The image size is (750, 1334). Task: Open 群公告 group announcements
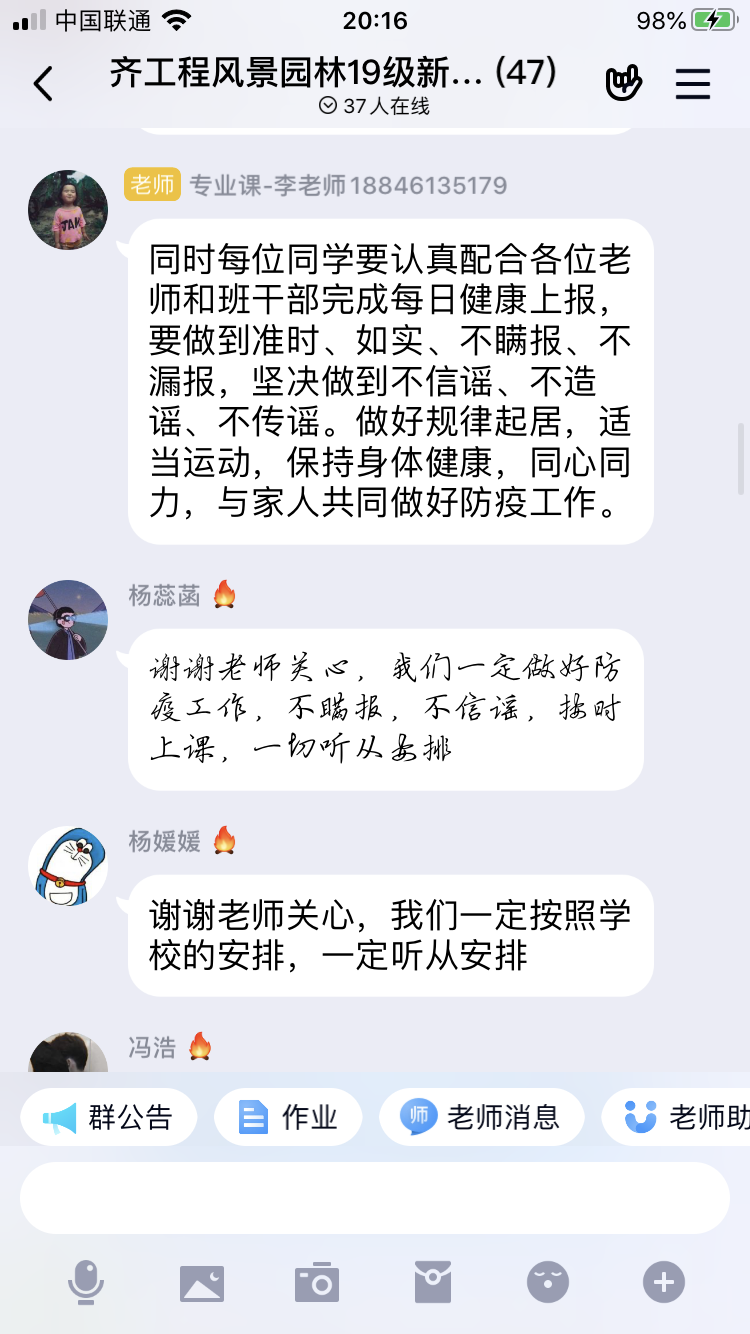(109, 1117)
